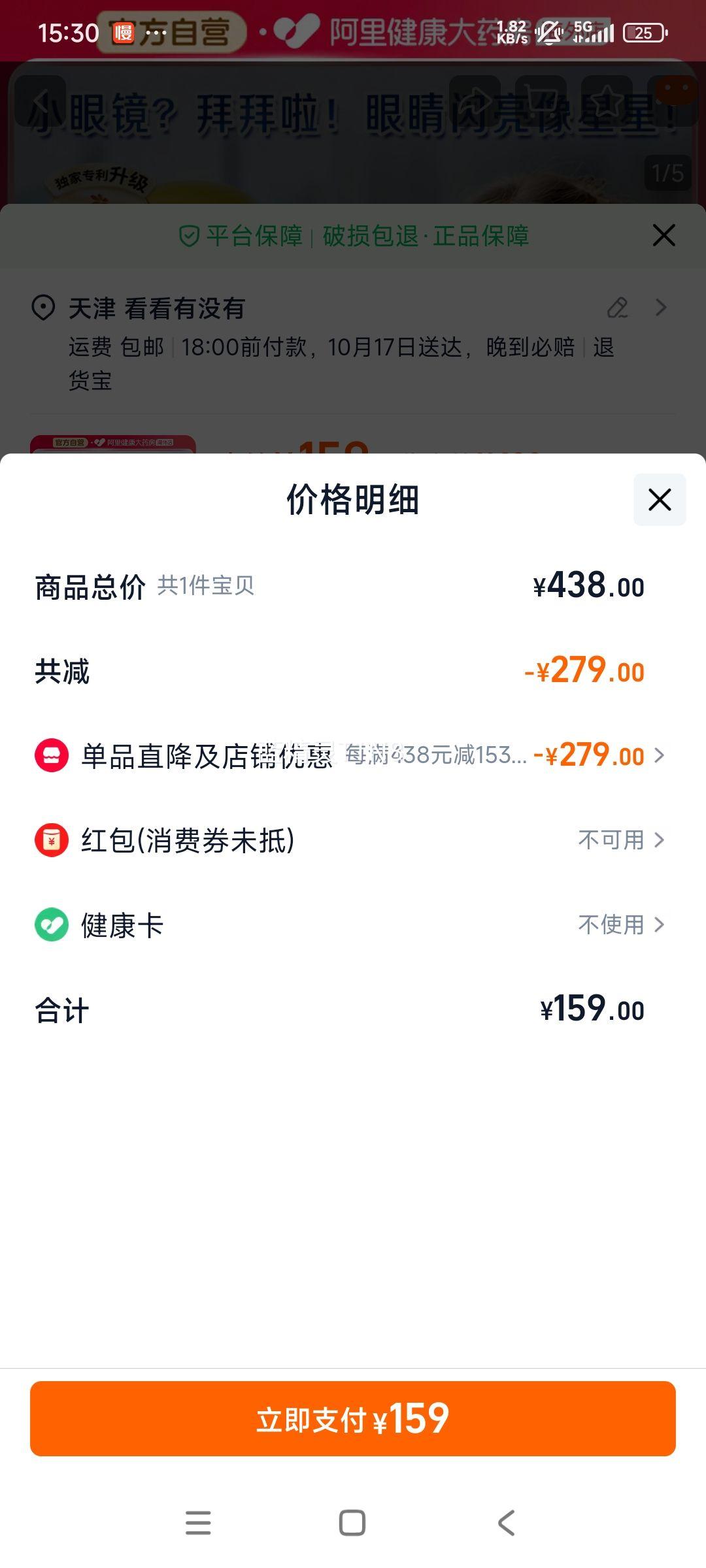
Task: Click 不可用 for the red envelope
Action: click(611, 841)
